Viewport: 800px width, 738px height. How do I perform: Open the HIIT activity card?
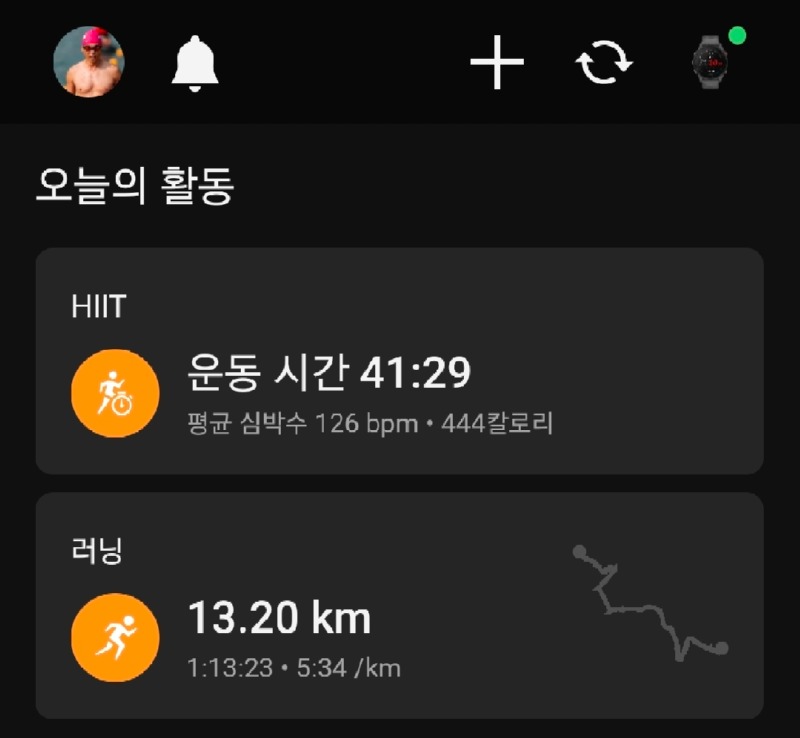(399, 361)
